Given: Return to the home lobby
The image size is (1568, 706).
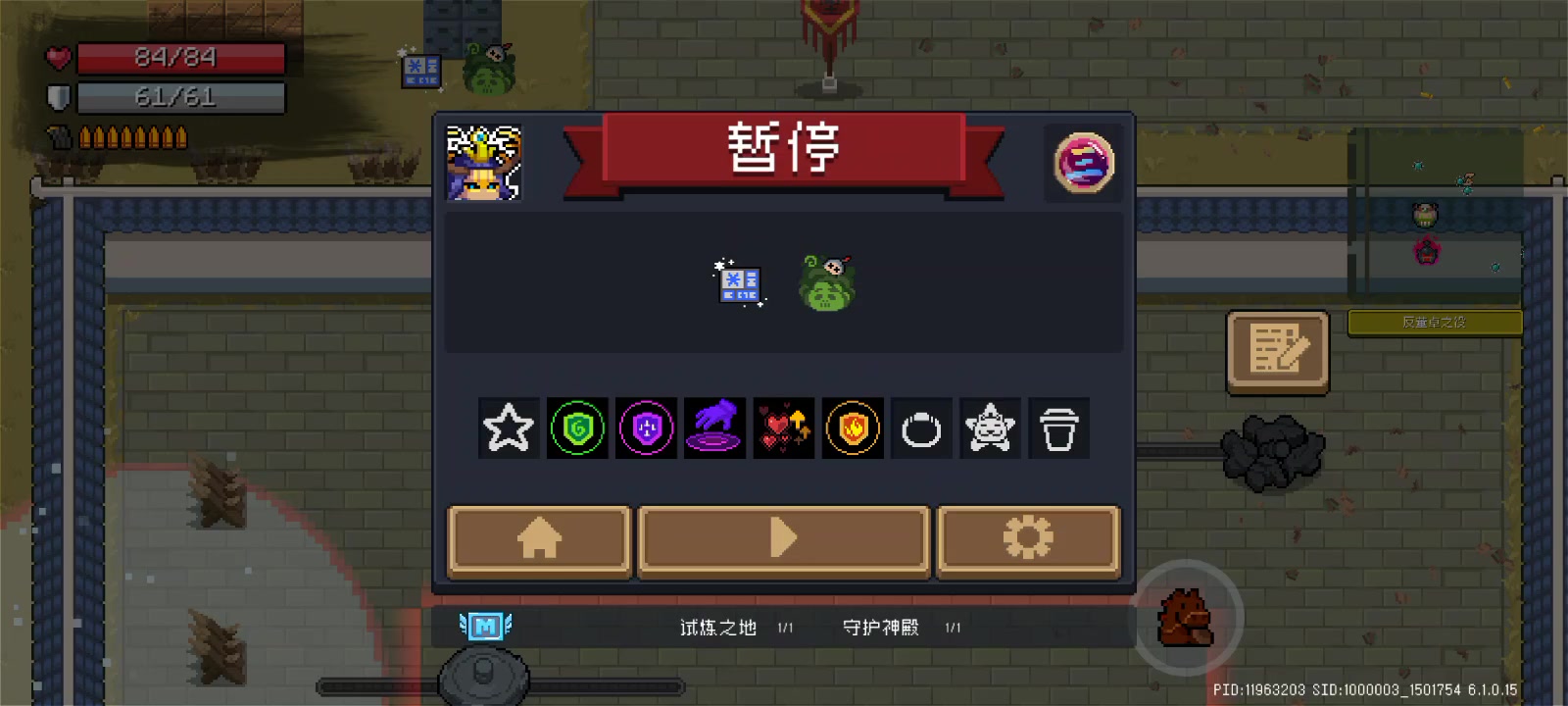Looking at the screenshot, I should click(x=539, y=538).
